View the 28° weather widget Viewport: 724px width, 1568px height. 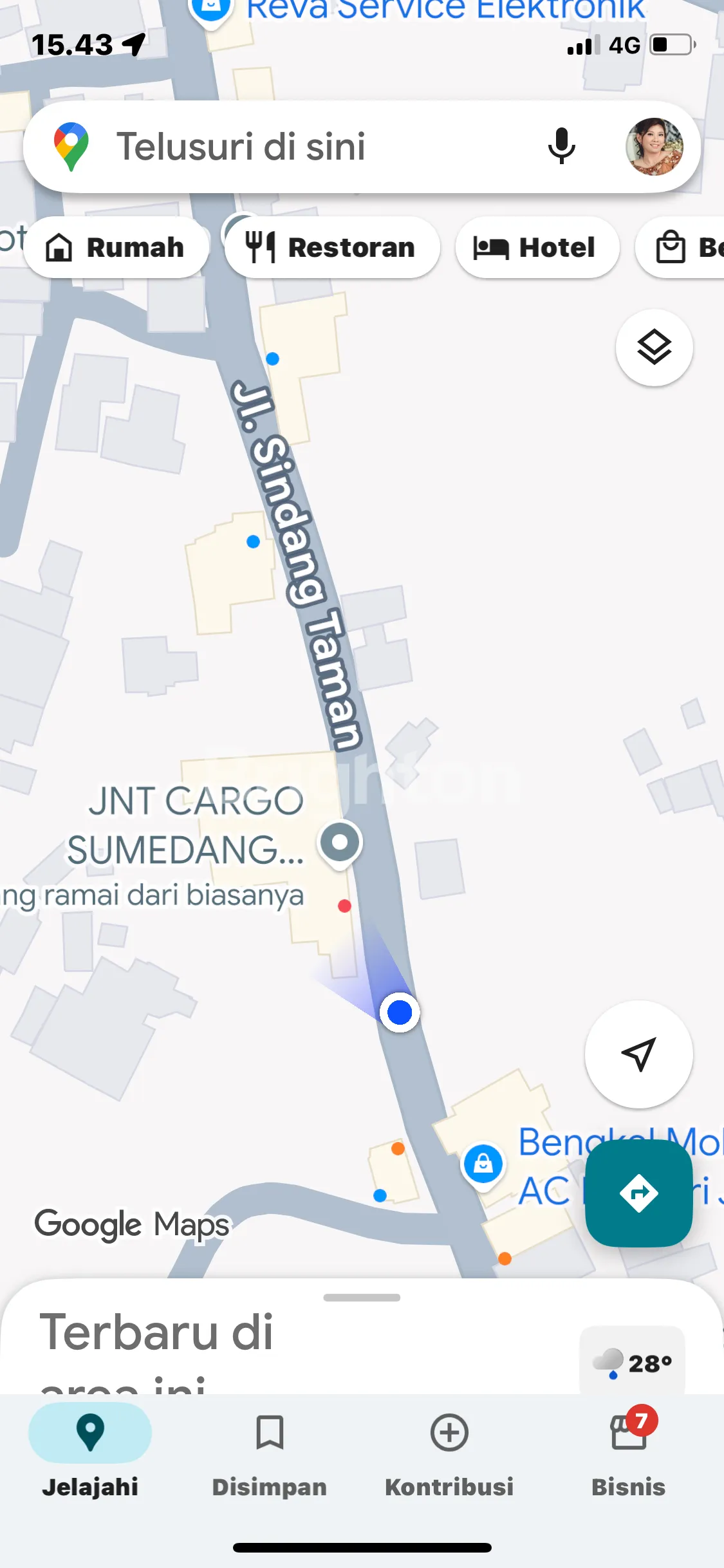click(x=632, y=1362)
